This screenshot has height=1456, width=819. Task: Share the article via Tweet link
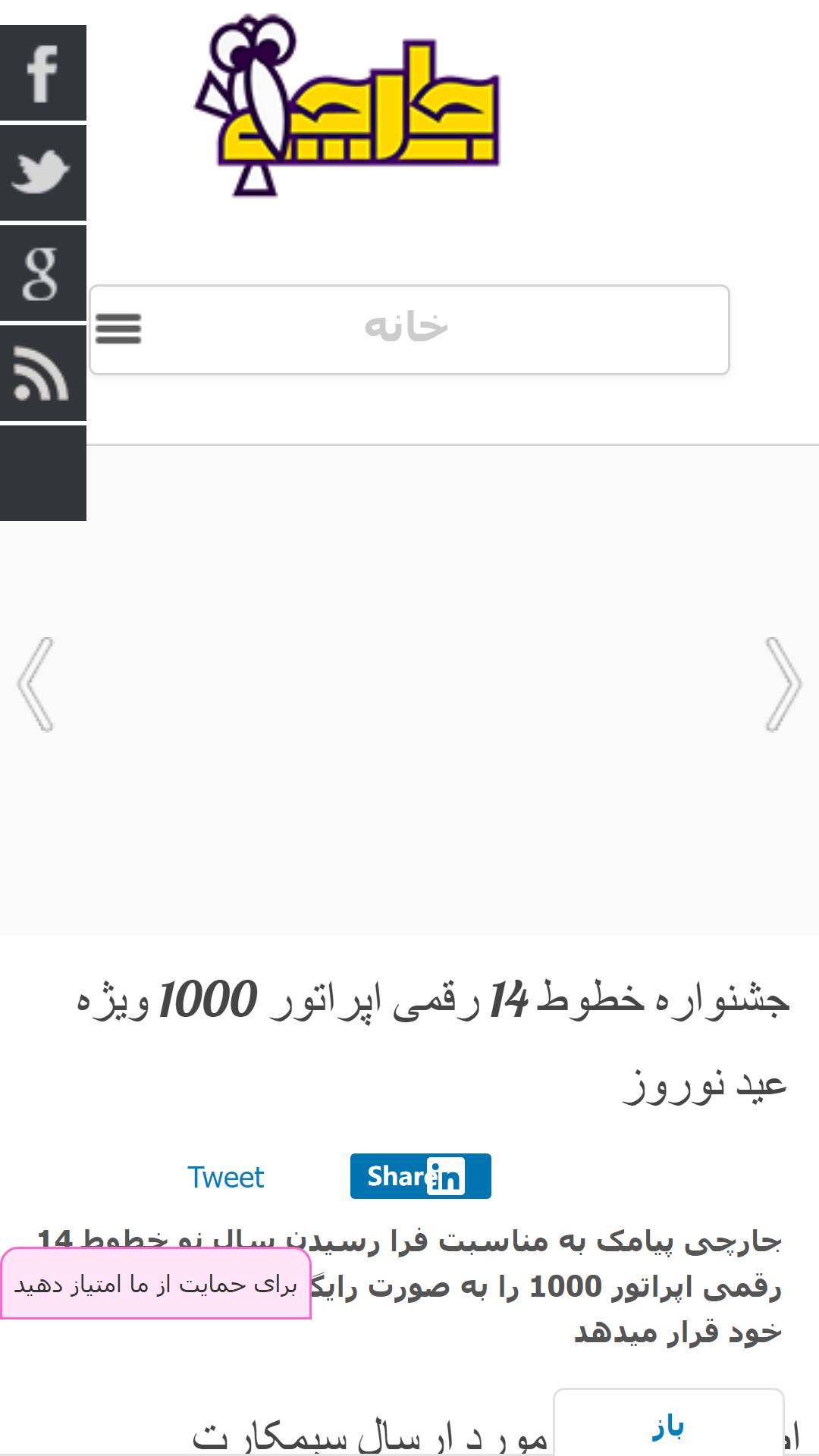point(225,1177)
